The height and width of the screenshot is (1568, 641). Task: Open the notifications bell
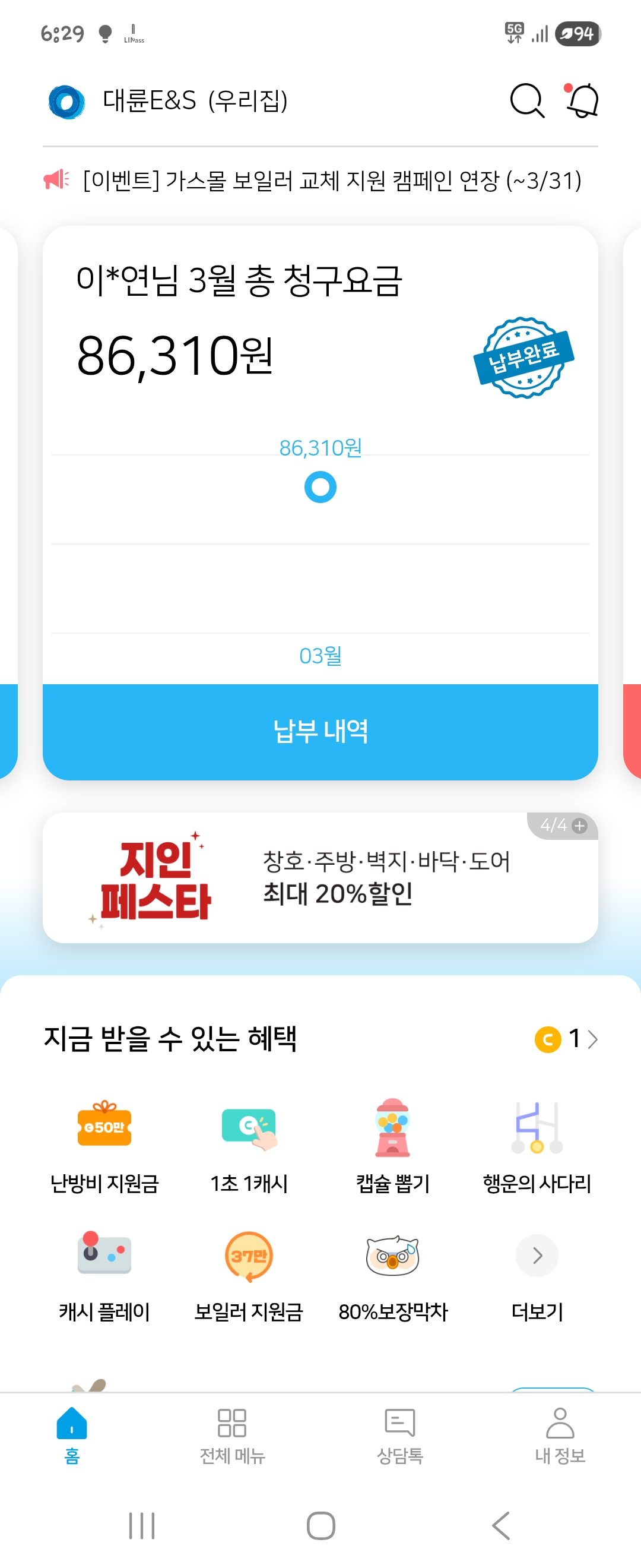point(583,100)
